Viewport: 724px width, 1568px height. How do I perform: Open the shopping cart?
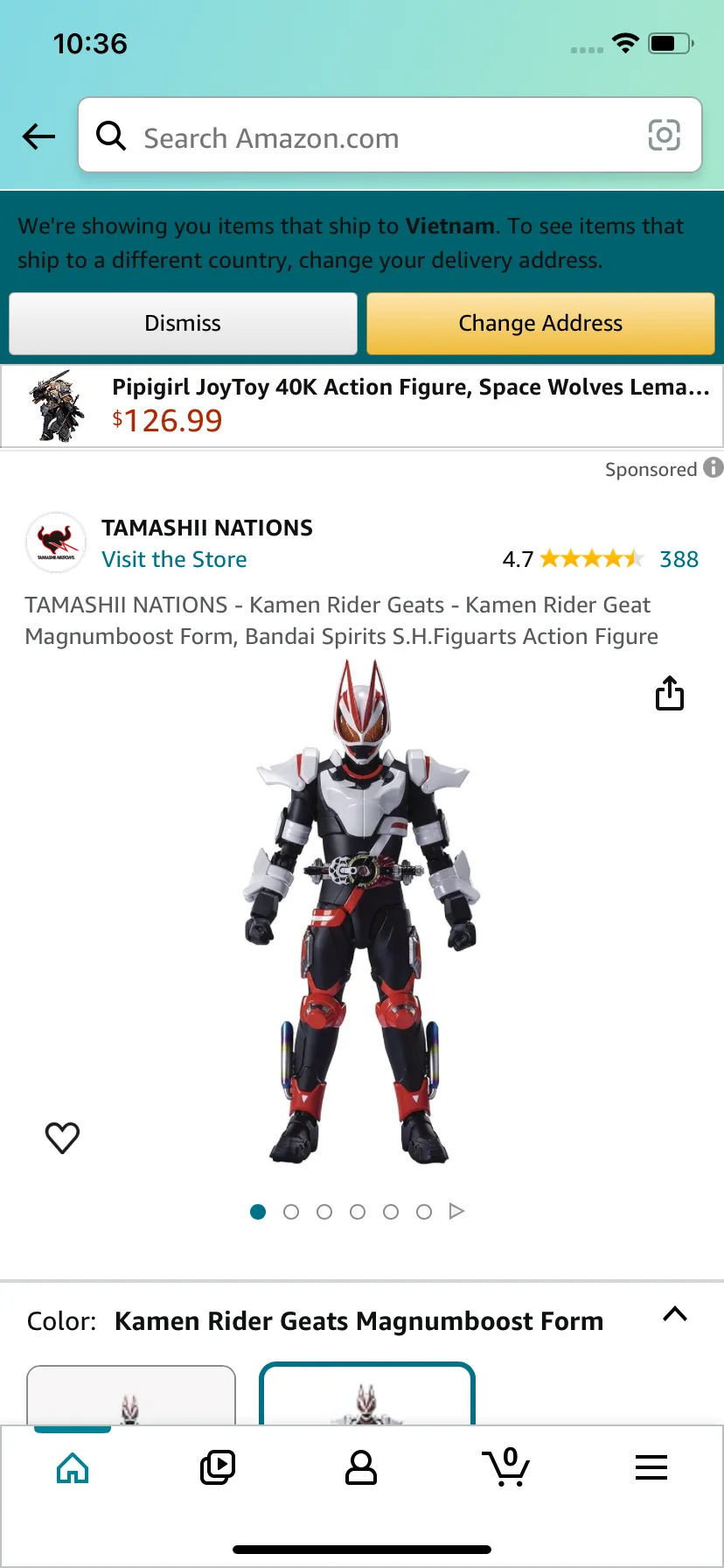click(506, 1467)
